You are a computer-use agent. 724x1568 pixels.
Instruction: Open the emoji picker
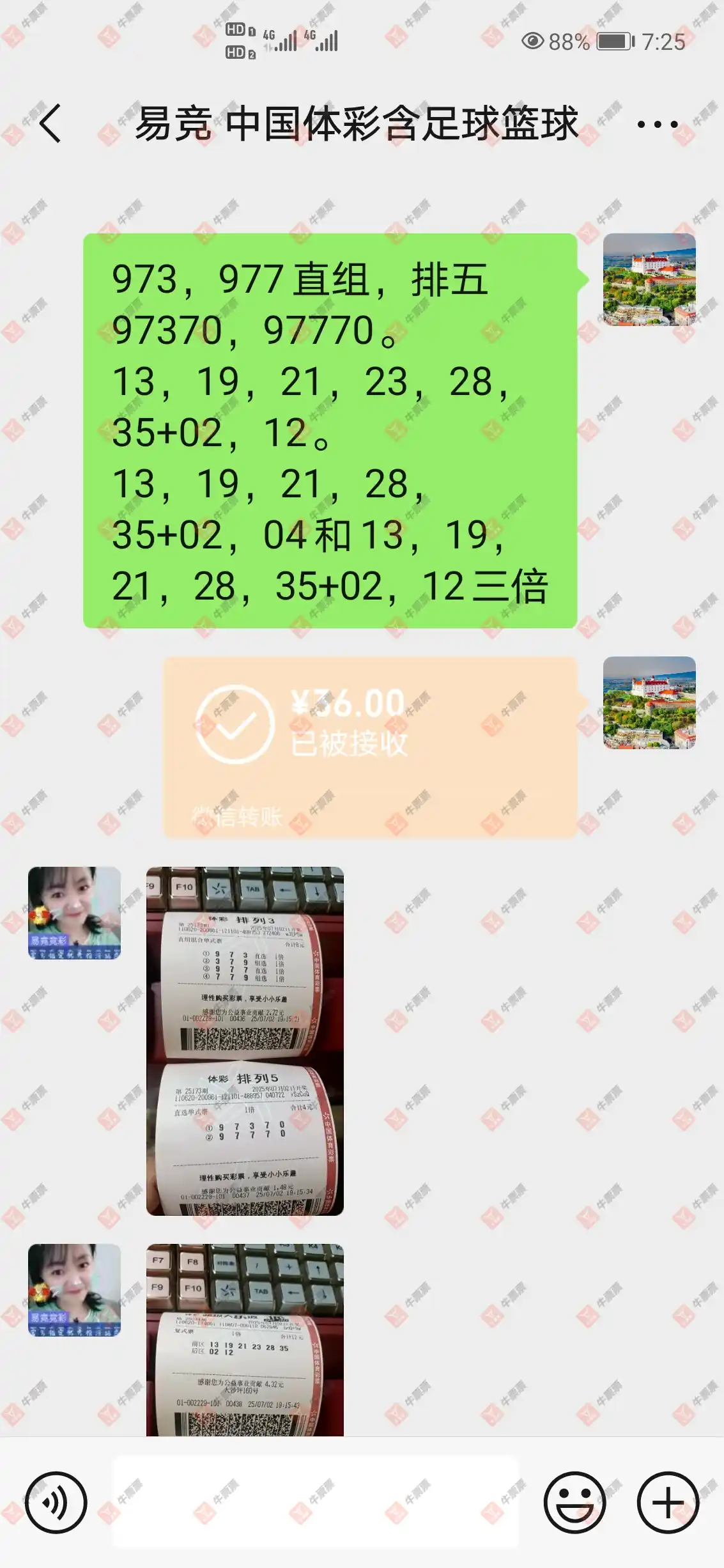[x=574, y=1502]
